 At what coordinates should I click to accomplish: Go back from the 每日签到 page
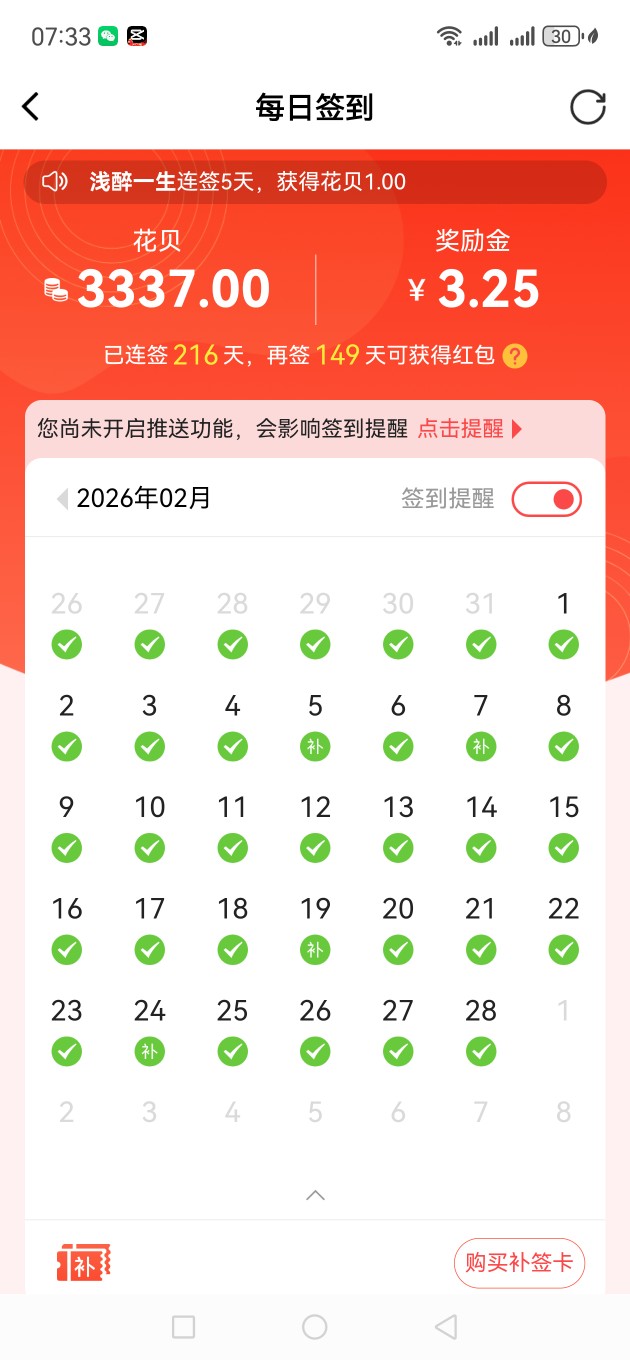(x=31, y=107)
